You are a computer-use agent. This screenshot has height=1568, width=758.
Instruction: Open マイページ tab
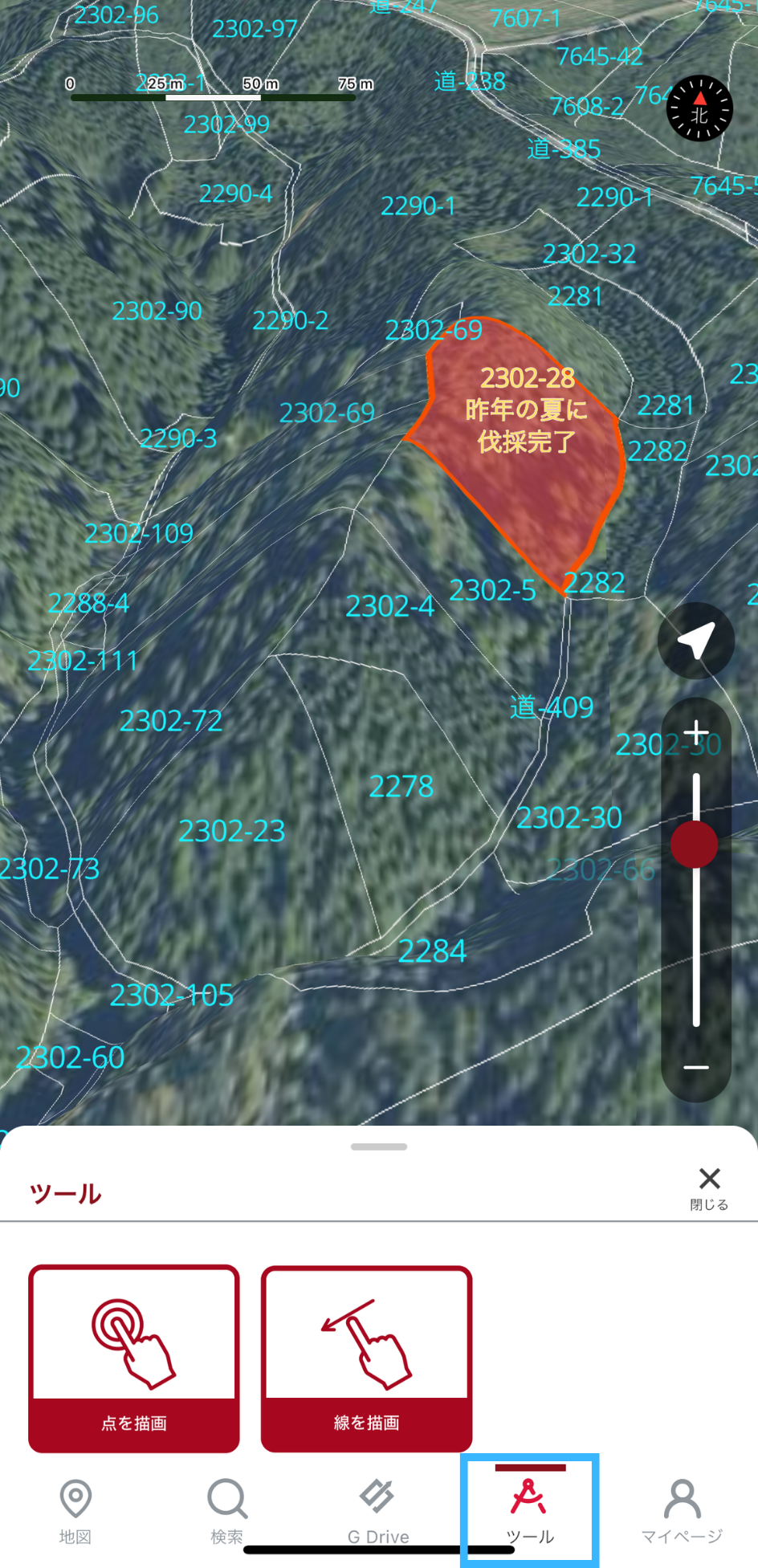tap(682, 1511)
